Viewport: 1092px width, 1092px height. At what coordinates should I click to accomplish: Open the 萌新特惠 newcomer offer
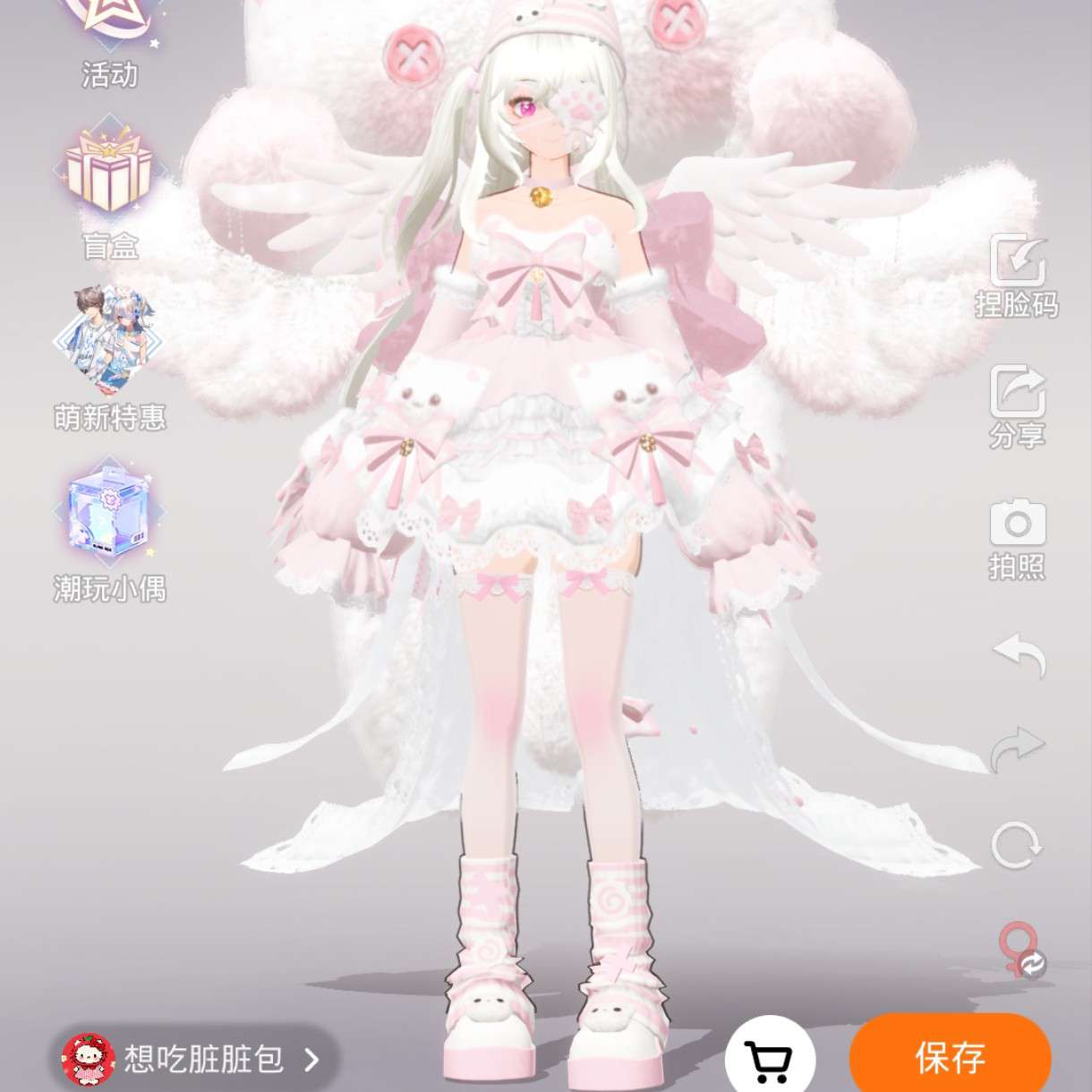pyautogui.click(x=109, y=355)
